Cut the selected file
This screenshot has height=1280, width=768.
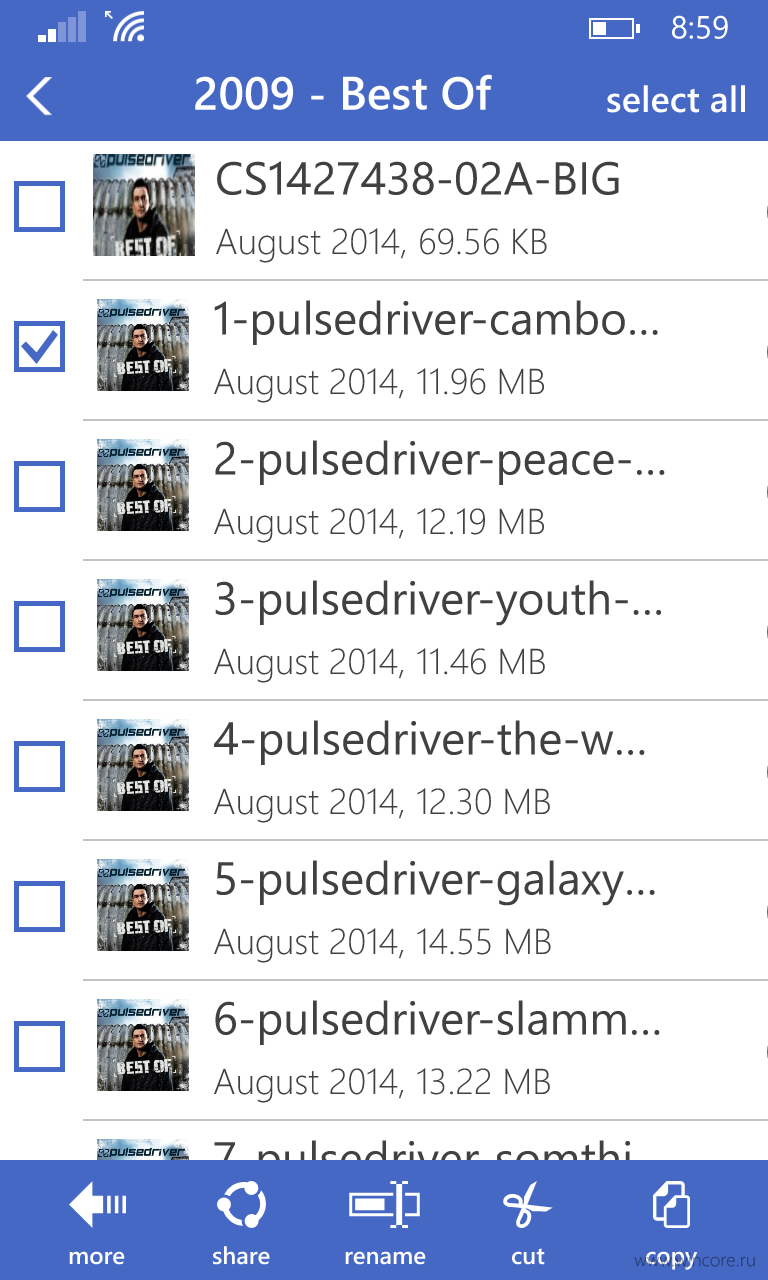tap(528, 1222)
